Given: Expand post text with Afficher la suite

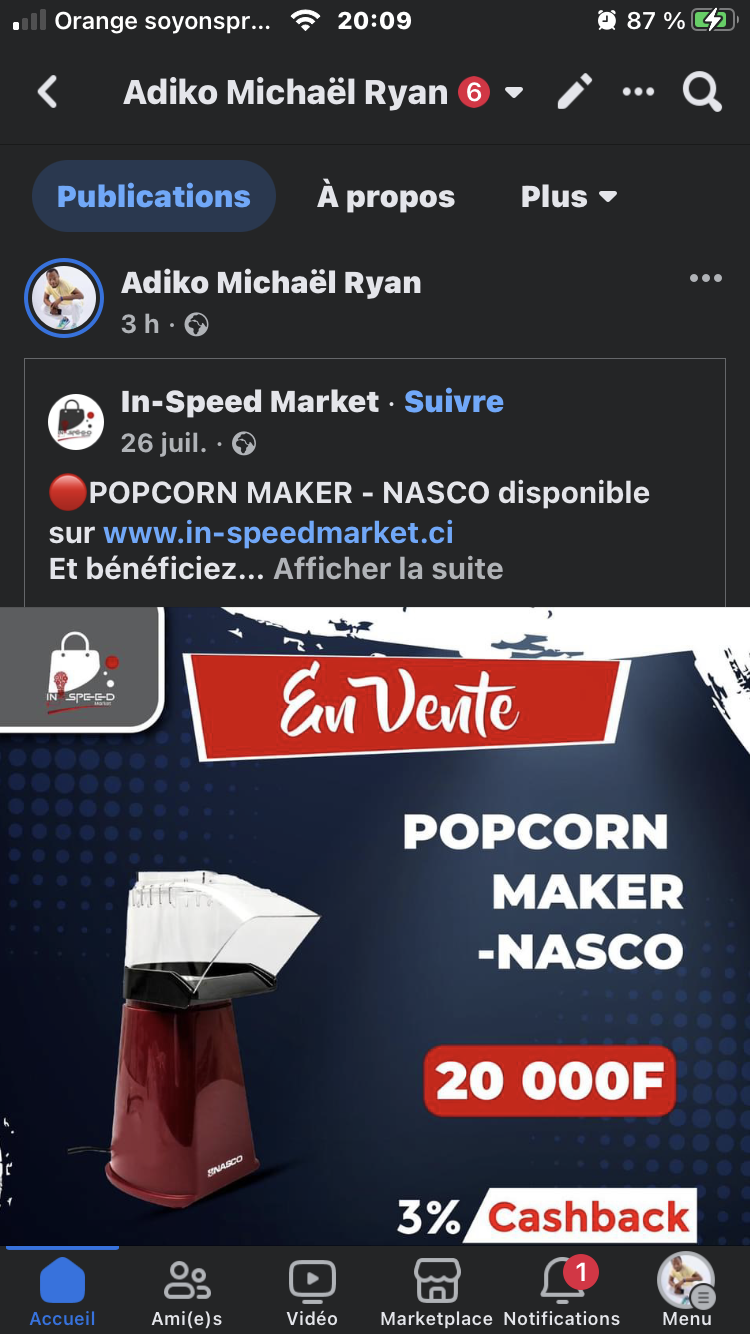Looking at the screenshot, I should [x=388, y=569].
